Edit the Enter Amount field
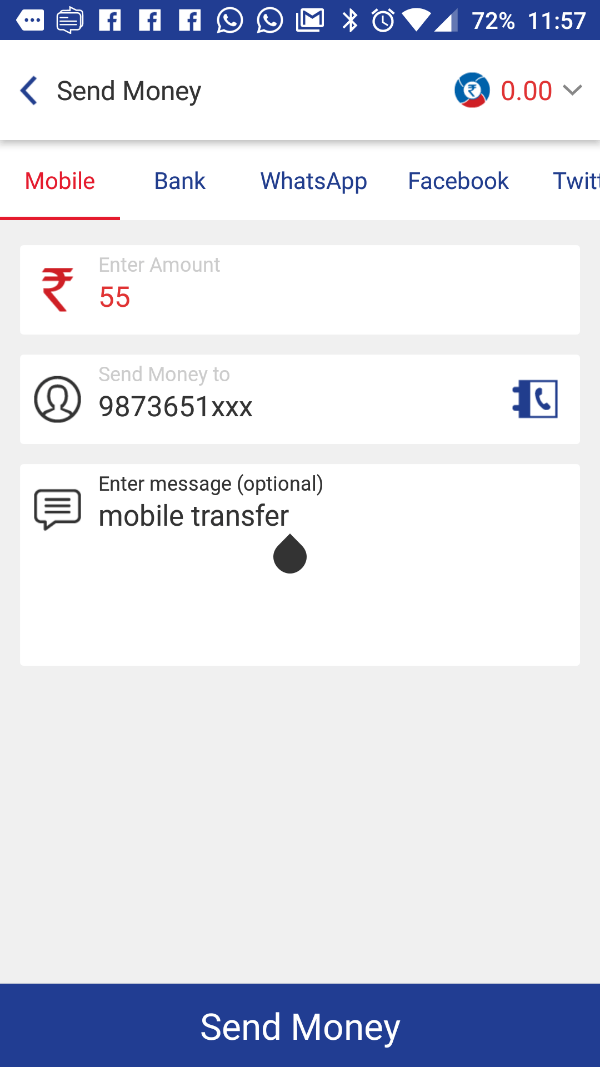 click(300, 290)
